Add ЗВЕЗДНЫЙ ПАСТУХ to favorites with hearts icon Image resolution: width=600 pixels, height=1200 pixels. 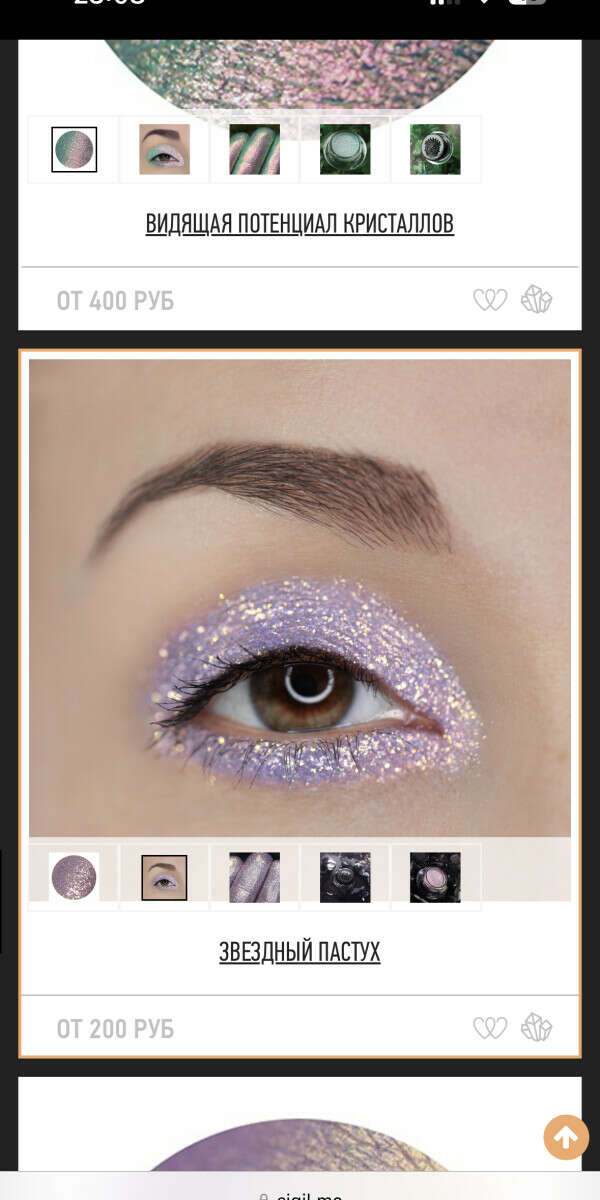point(490,1028)
